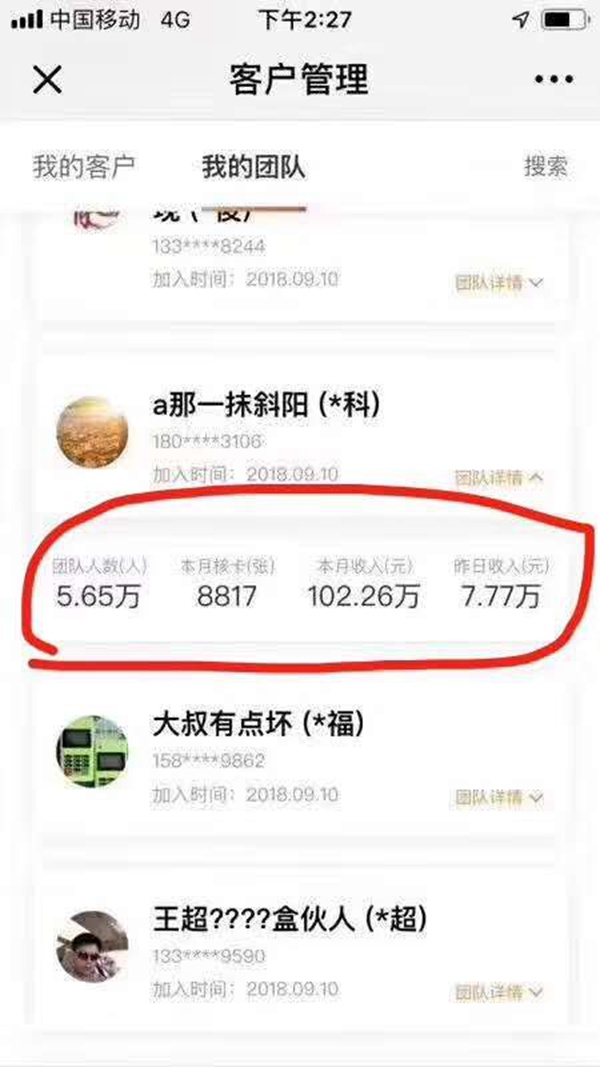
Task: Open the three-dot overflow menu
Action: [x=552, y=80]
